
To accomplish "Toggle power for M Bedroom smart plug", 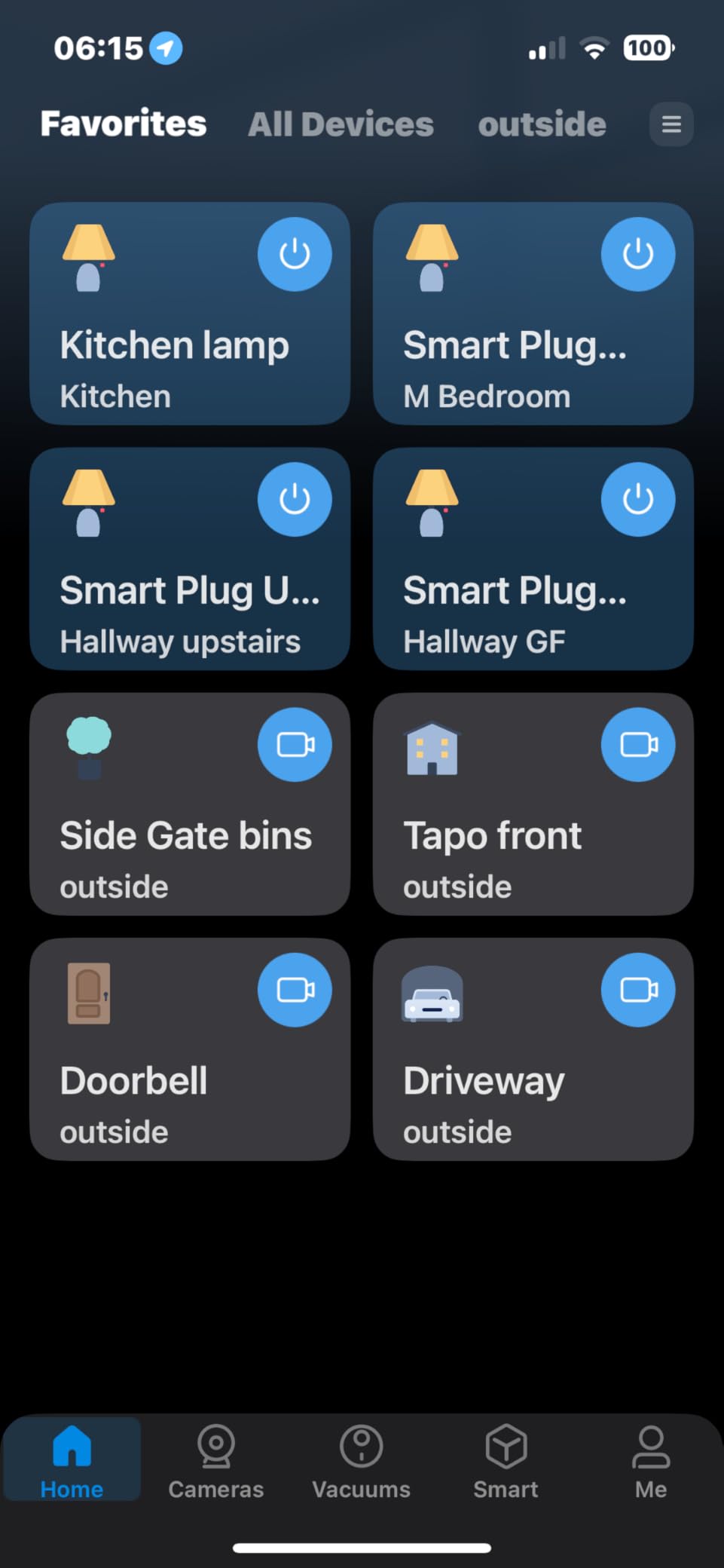I will click(x=637, y=254).
